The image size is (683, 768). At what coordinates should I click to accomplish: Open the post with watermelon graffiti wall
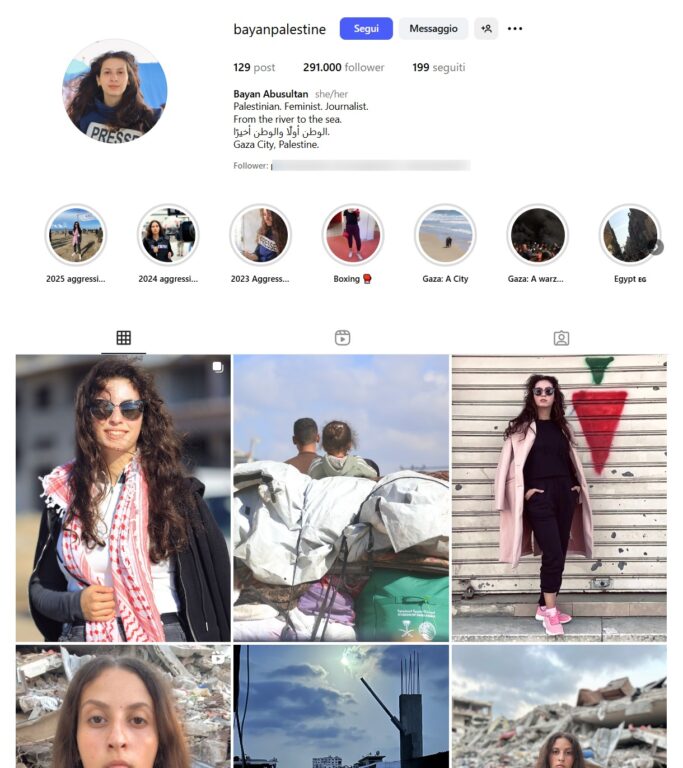pyautogui.click(x=559, y=498)
